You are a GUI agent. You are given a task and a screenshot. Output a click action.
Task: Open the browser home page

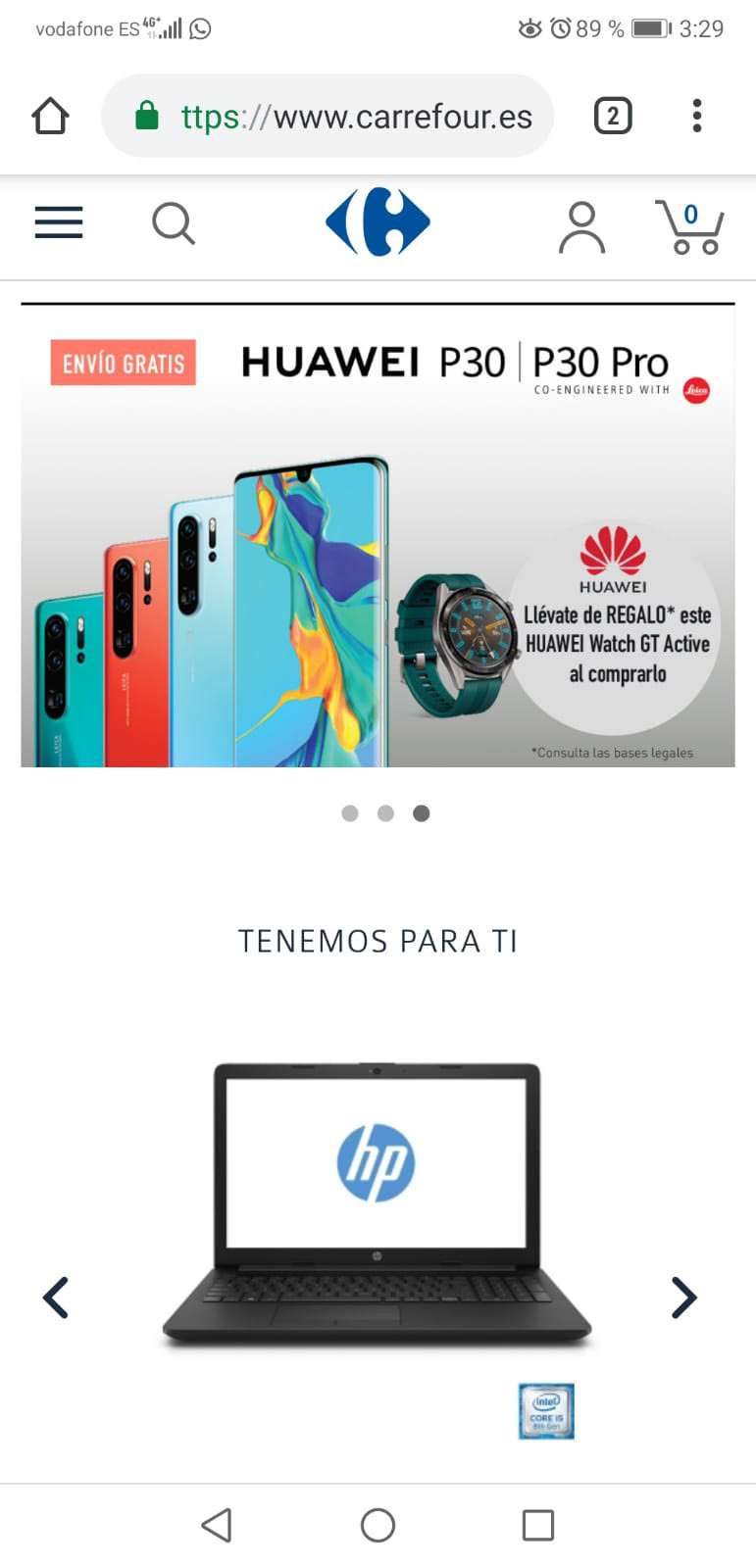click(x=50, y=116)
